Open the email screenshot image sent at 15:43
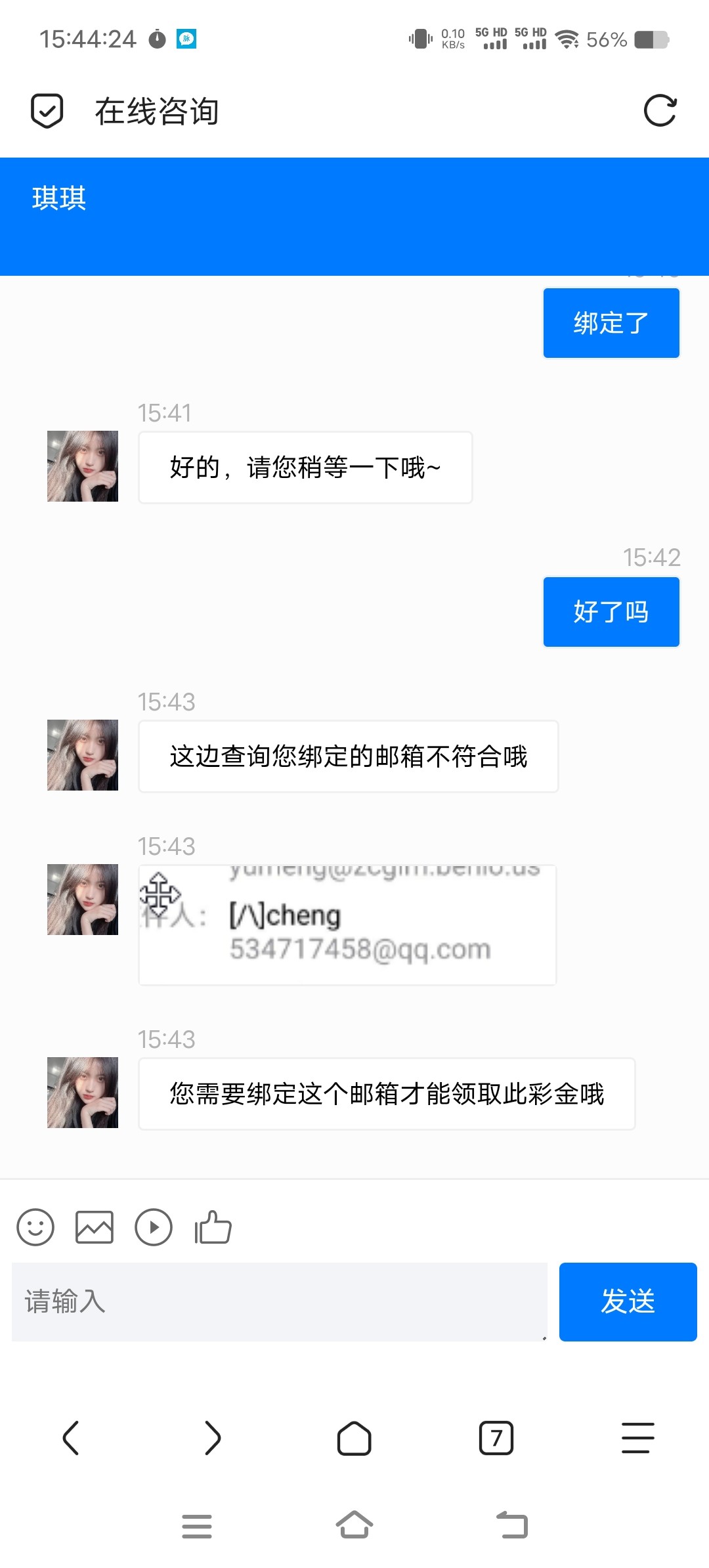The width and height of the screenshot is (709, 1568). (347, 925)
